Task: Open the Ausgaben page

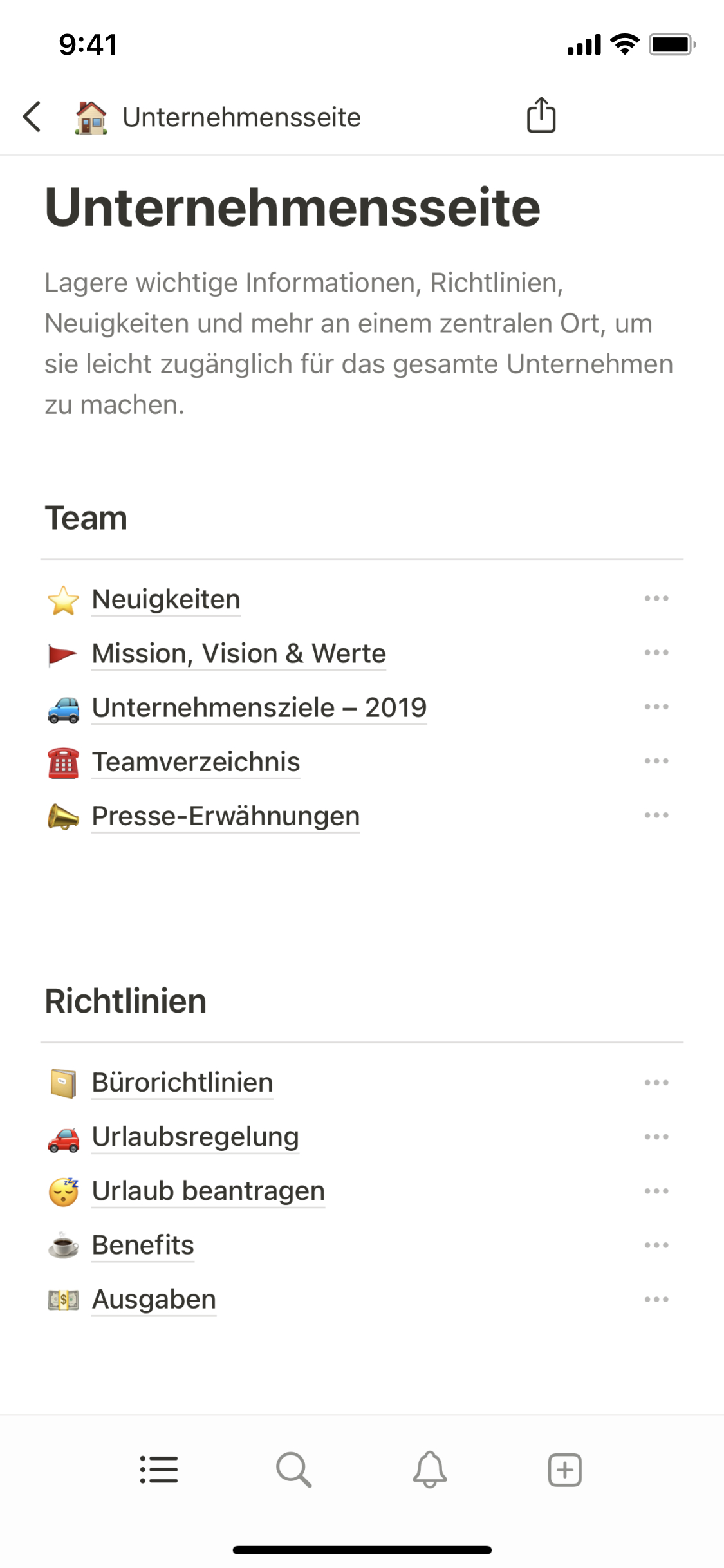Action: [154, 1299]
